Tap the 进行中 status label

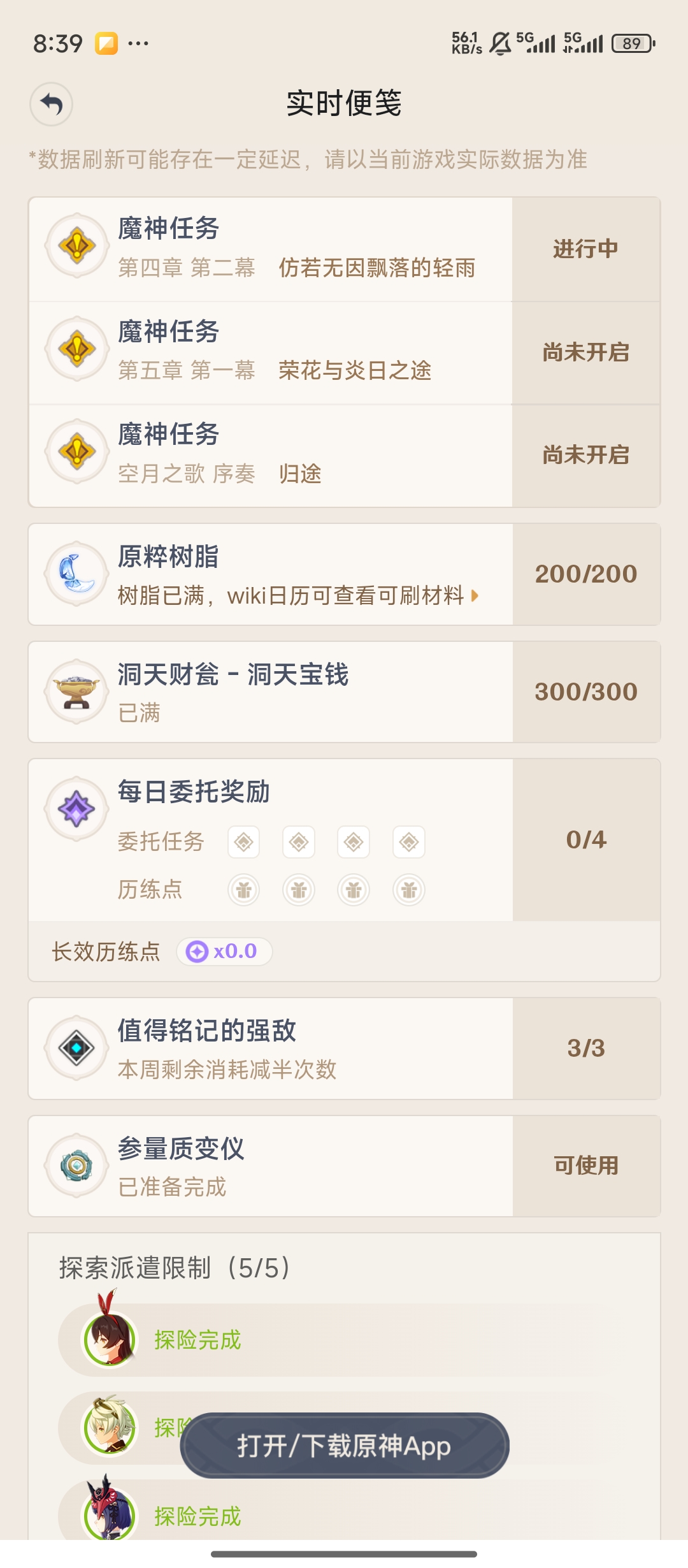585,250
